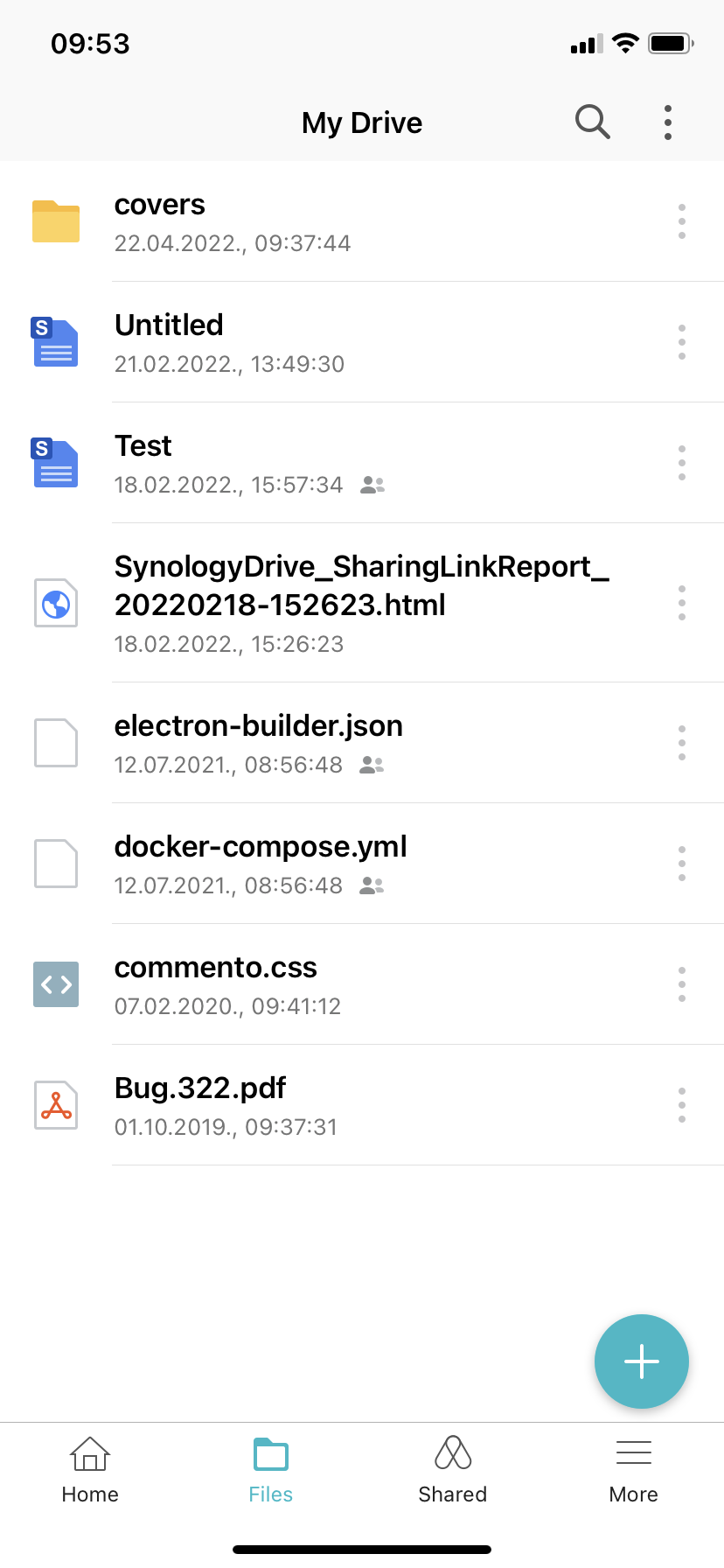Screen dimensions: 724x1568
Task: Switch to the Home tab
Action: [90, 1470]
